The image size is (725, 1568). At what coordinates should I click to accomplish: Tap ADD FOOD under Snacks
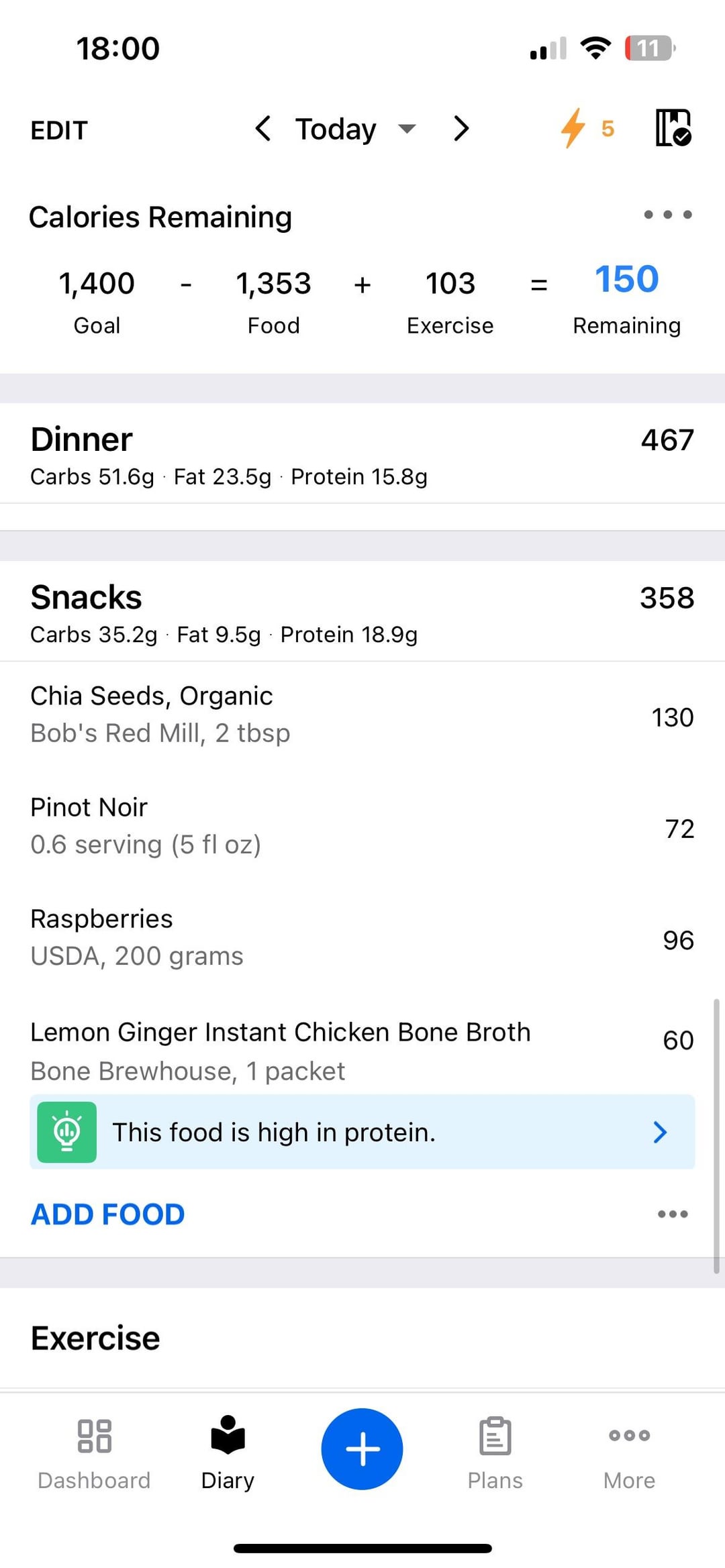pyautogui.click(x=108, y=1214)
